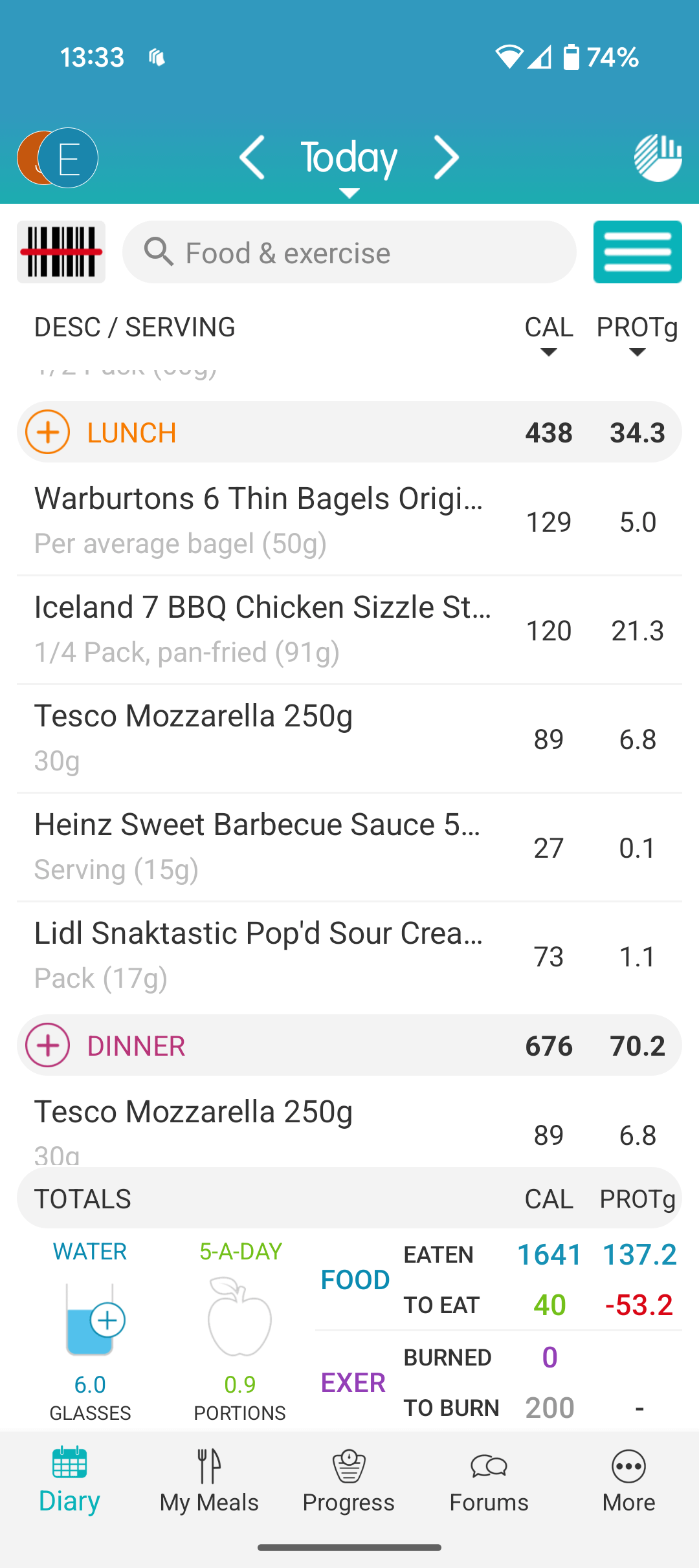Change the PROTg column dropdown
This screenshot has width=699, height=1568.
[x=638, y=336]
